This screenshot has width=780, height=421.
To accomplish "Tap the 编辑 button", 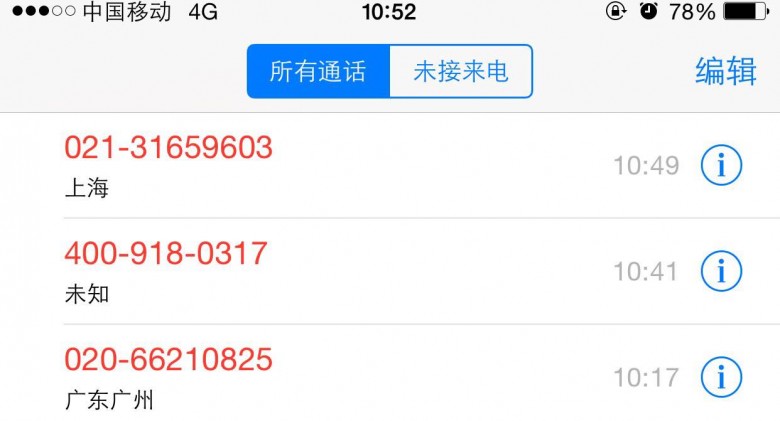I will 726,72.
